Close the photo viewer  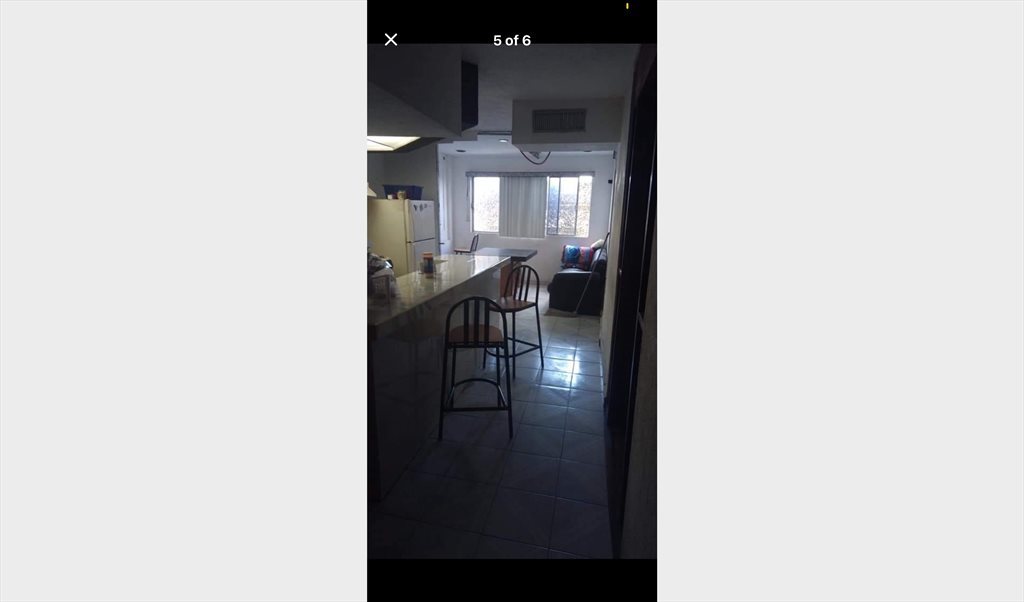(391, 40)
